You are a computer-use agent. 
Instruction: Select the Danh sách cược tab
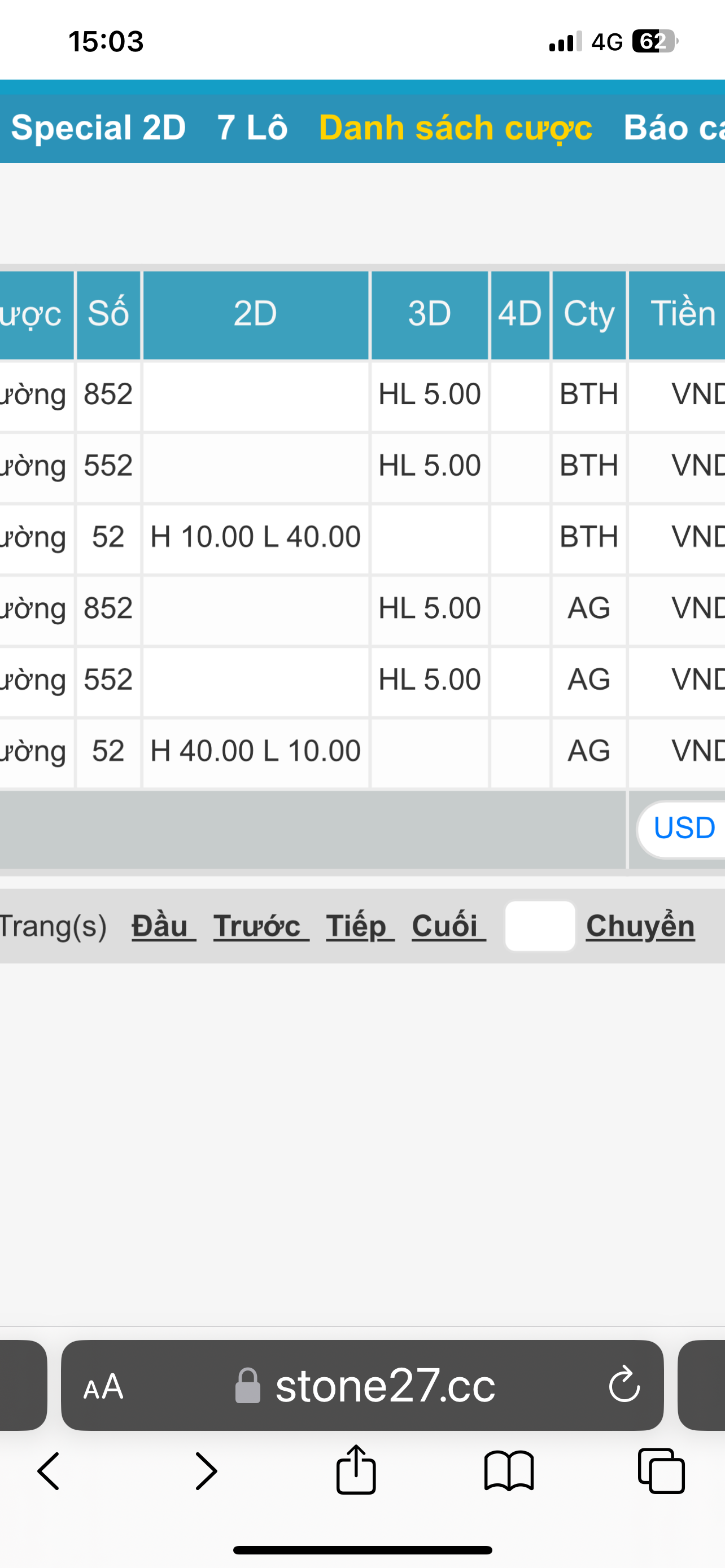(x=455, y=127)
